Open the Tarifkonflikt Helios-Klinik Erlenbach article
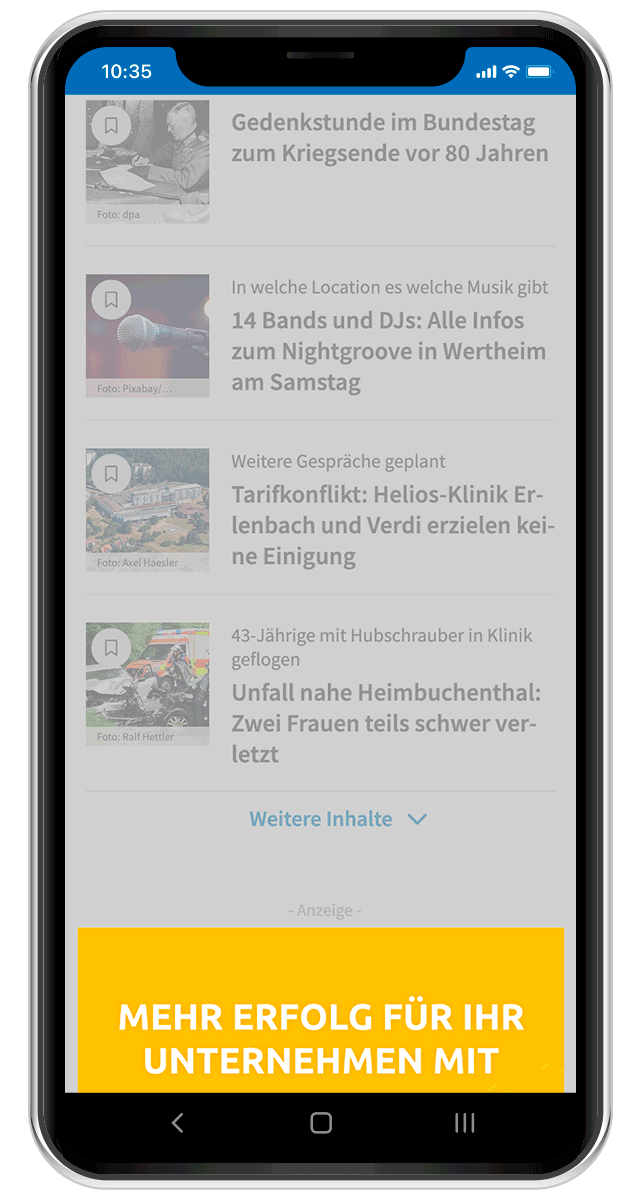 (392, 525)
